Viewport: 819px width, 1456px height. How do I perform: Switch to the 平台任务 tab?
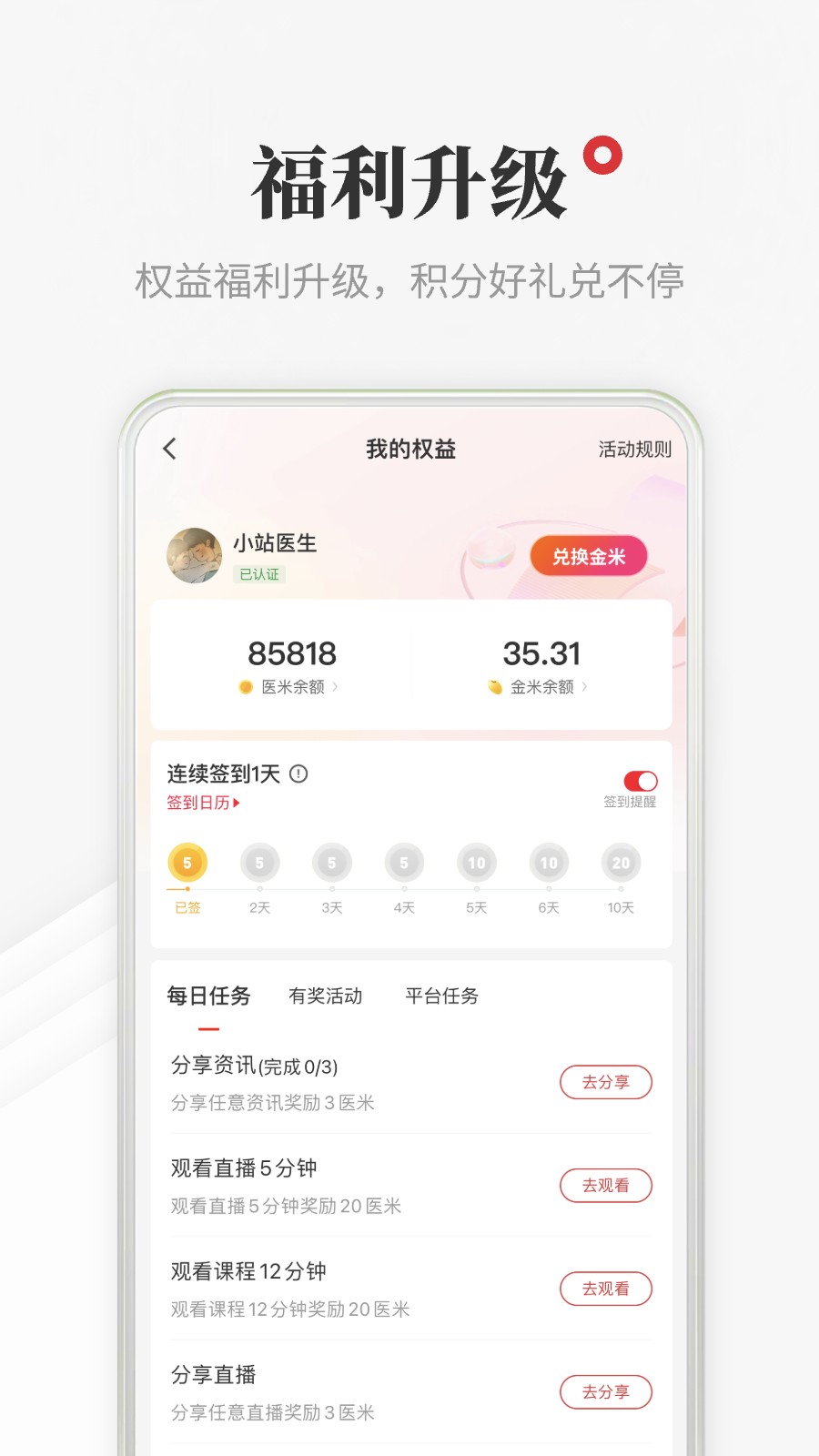440,996
